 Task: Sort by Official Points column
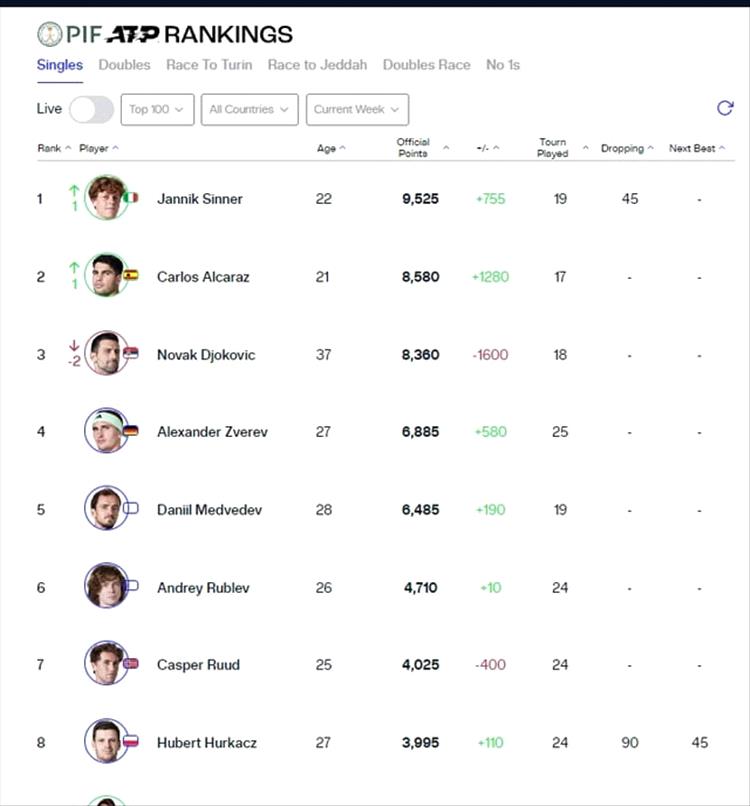tap(418, 148)
